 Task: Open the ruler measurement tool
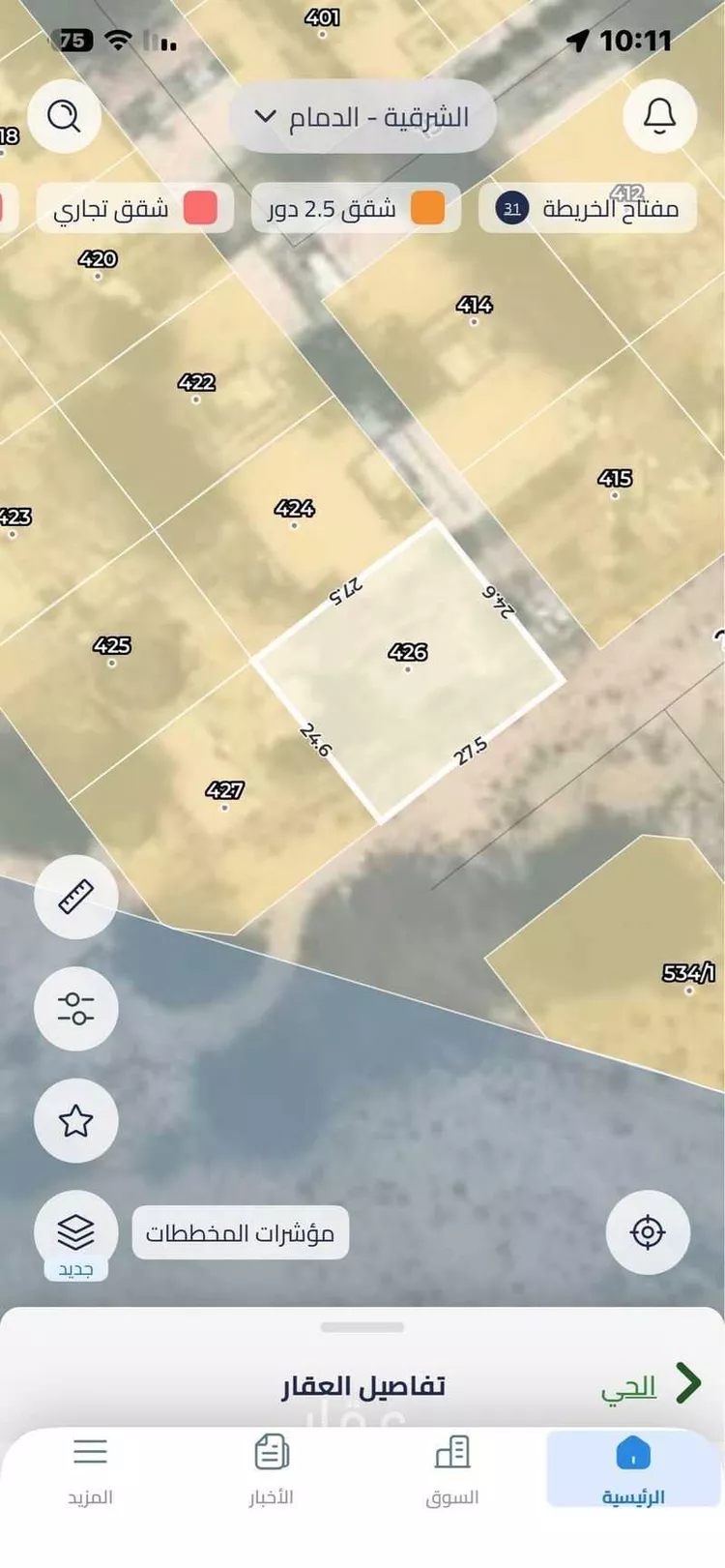coord(75,896)
